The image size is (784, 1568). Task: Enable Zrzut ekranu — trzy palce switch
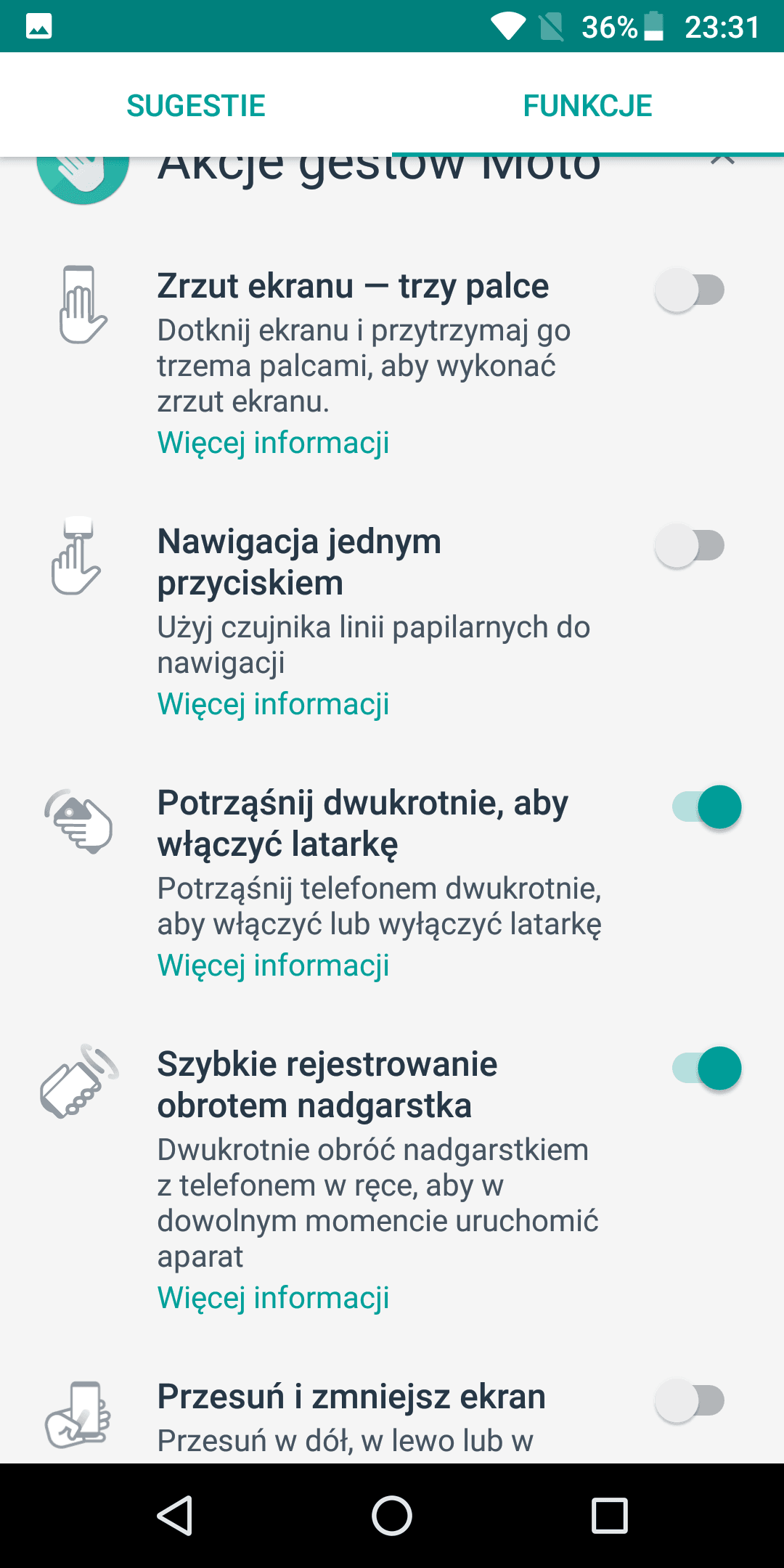(690, 290)
